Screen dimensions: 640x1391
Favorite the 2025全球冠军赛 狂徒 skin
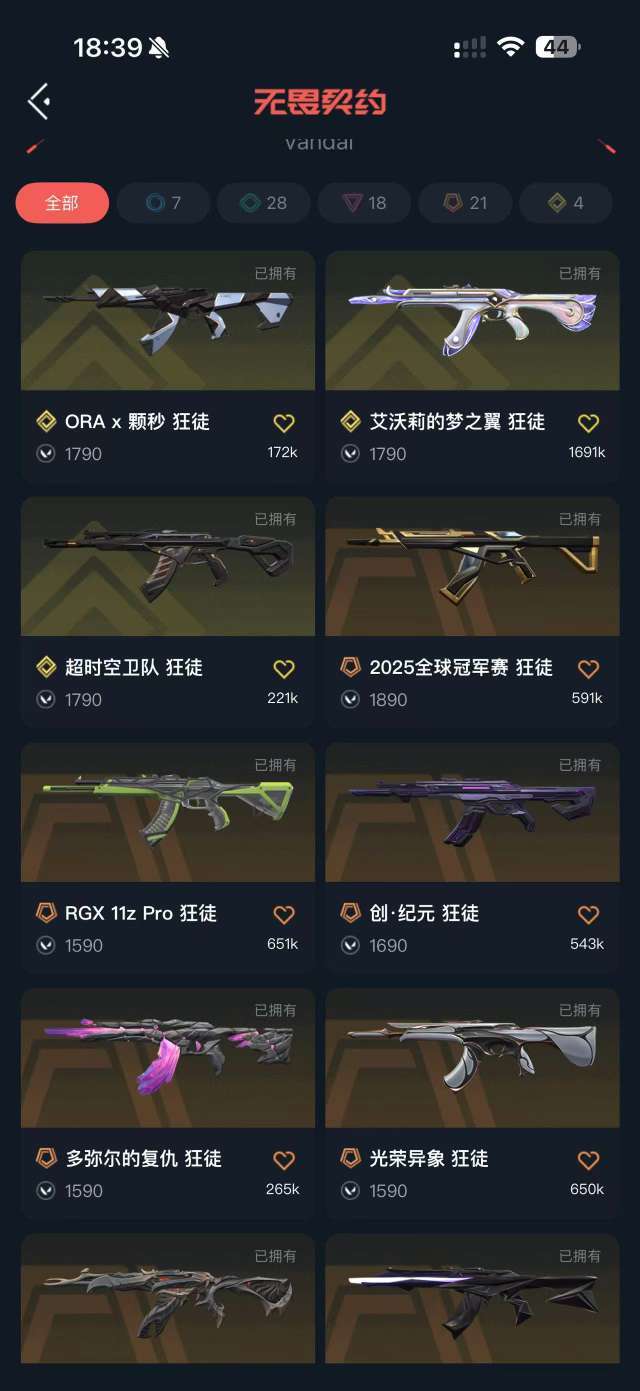(x=588, y=669)
